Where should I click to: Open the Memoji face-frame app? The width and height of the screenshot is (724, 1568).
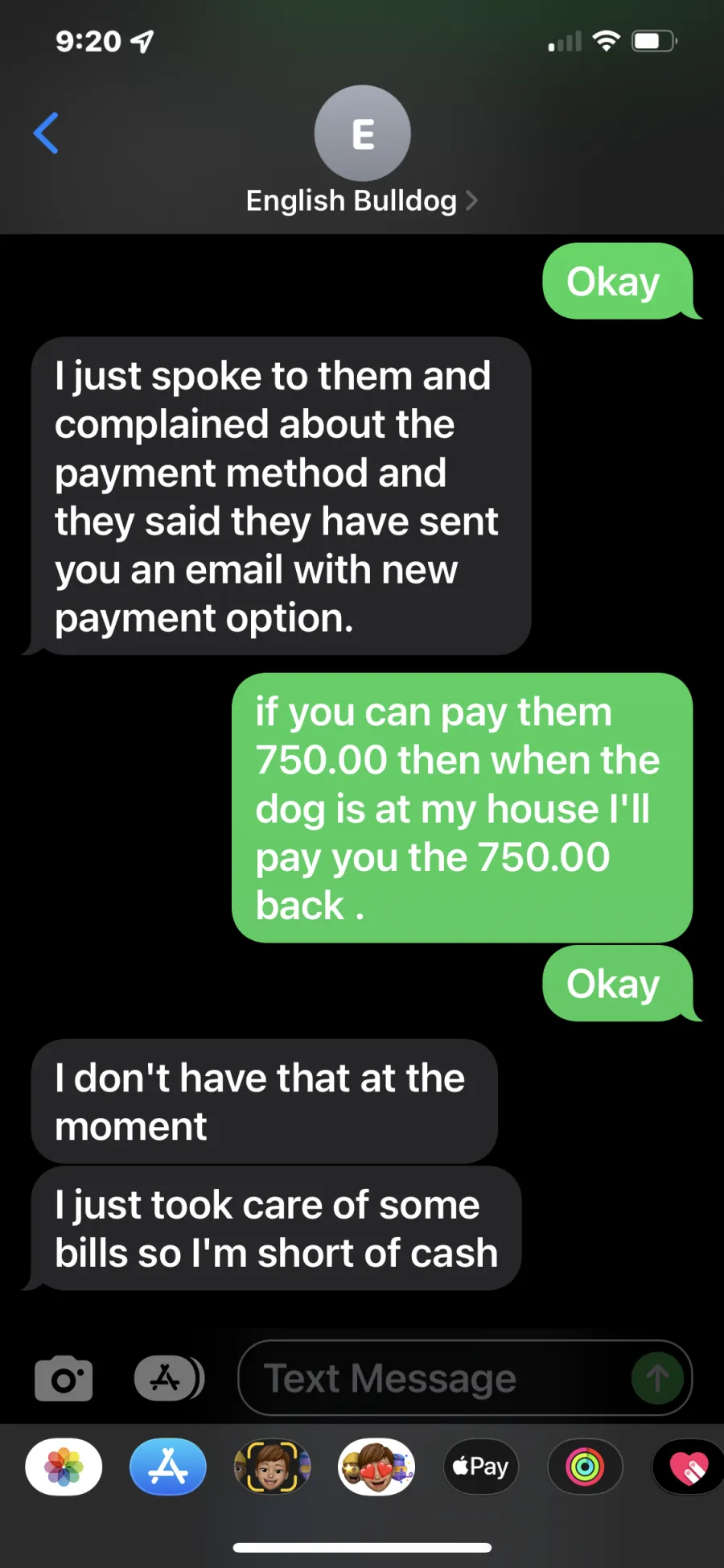pos(272,1467)
